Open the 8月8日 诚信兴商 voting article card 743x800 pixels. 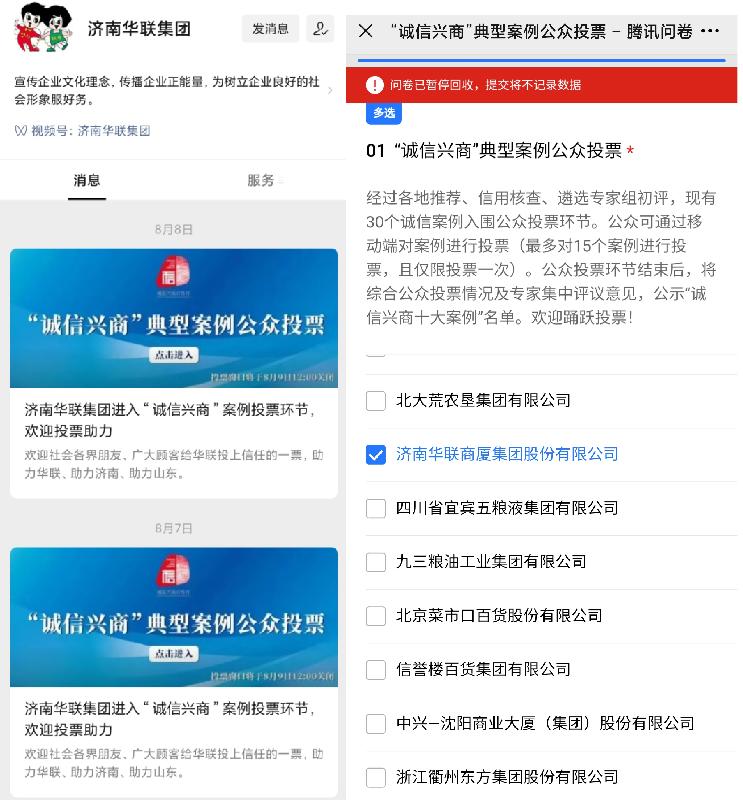coord(173,370)
